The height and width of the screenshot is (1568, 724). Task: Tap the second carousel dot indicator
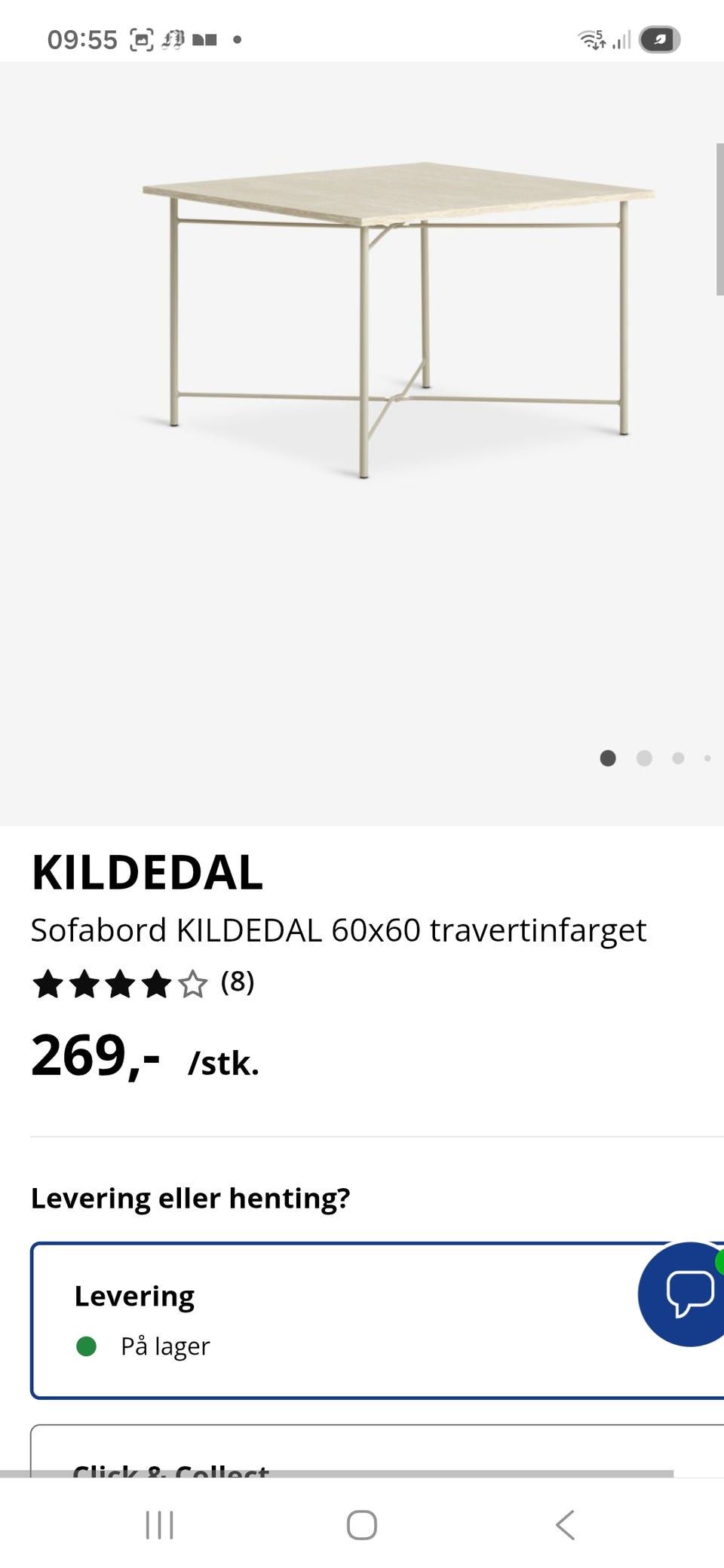pyautogui.click(x=643, y=758)
